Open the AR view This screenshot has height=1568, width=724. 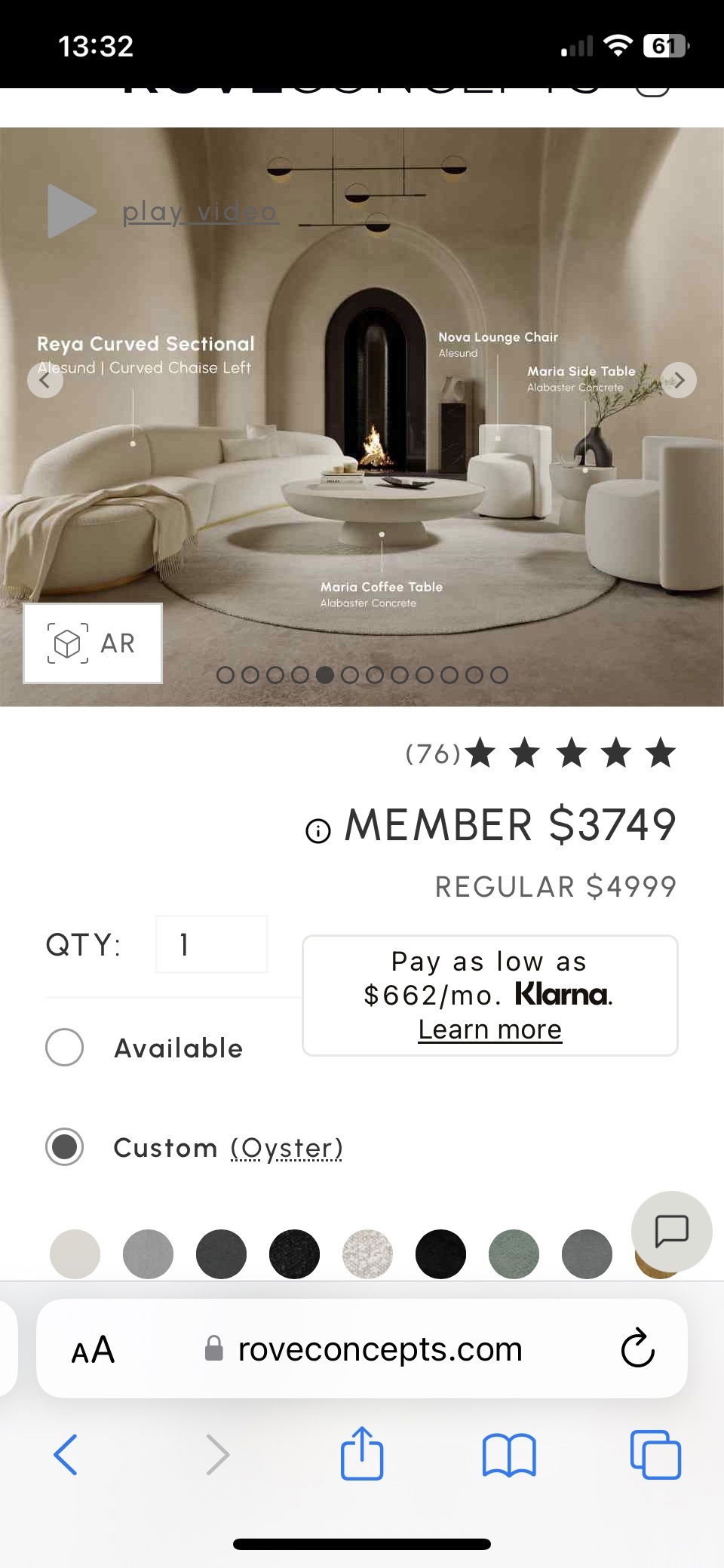93,643
